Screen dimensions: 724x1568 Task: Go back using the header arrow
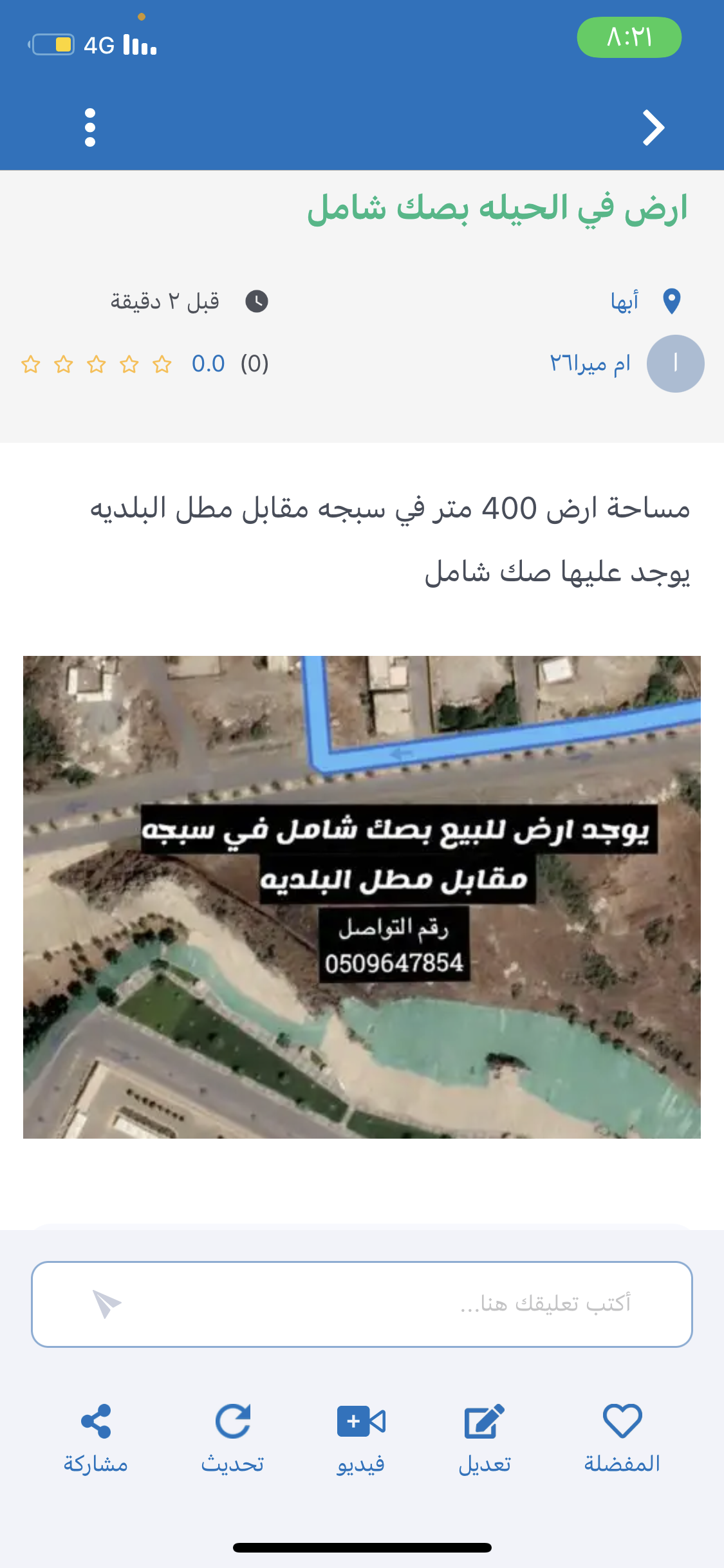[x=653, y=127]
